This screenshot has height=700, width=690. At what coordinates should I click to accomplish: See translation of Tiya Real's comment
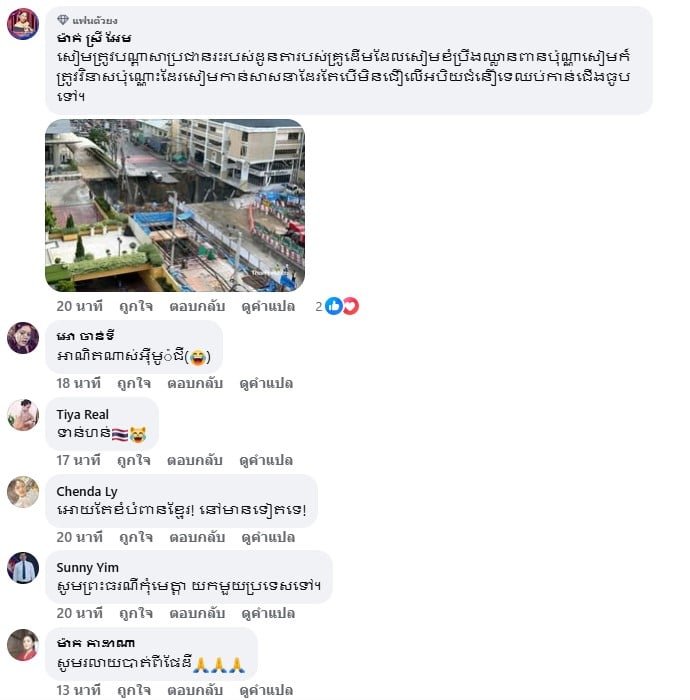[x=267, y=460]
